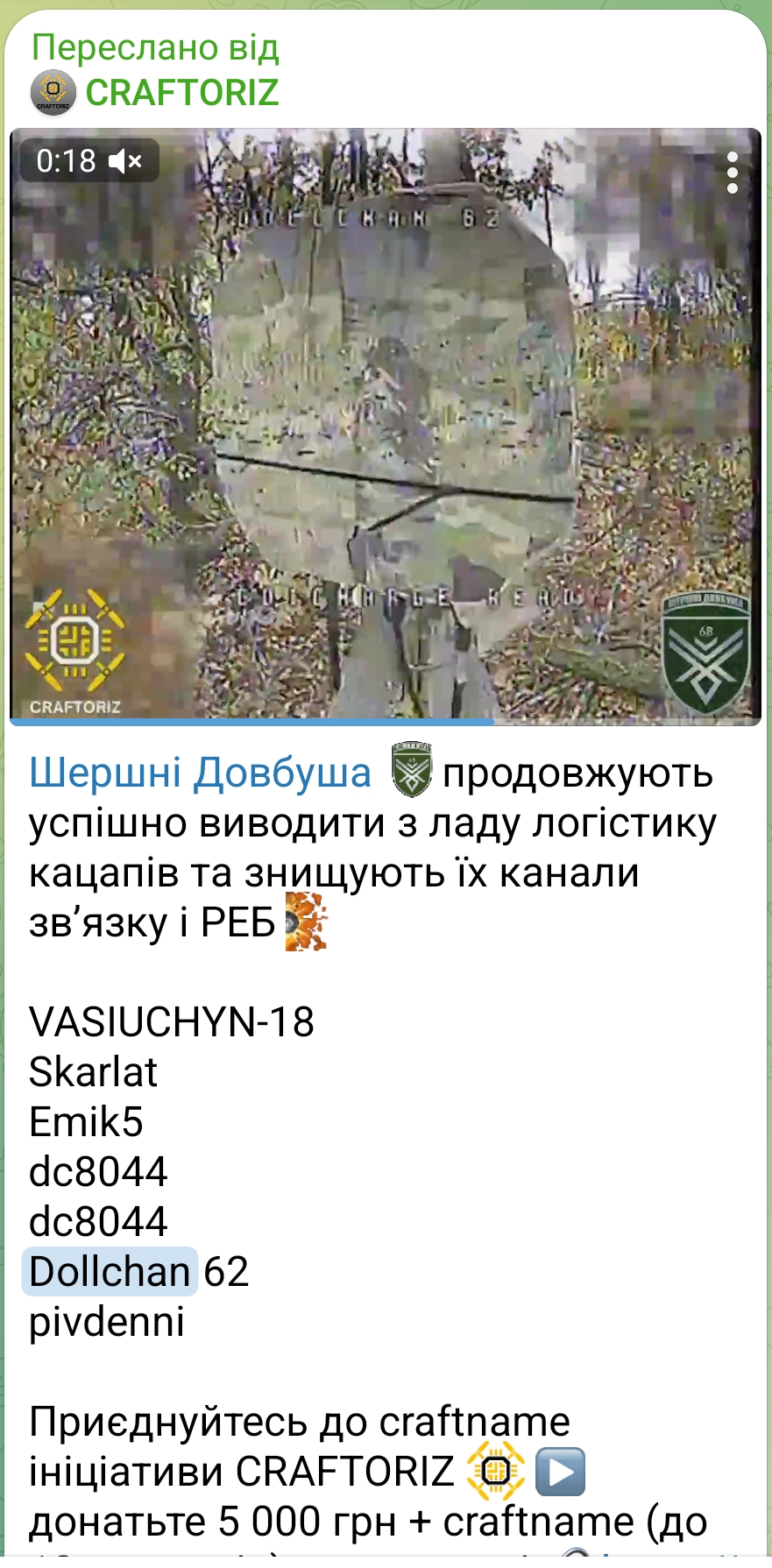Open the forwarded source channel CRAFTORIZ
The image size is (772, 1568).
click(x=181, y=93)
